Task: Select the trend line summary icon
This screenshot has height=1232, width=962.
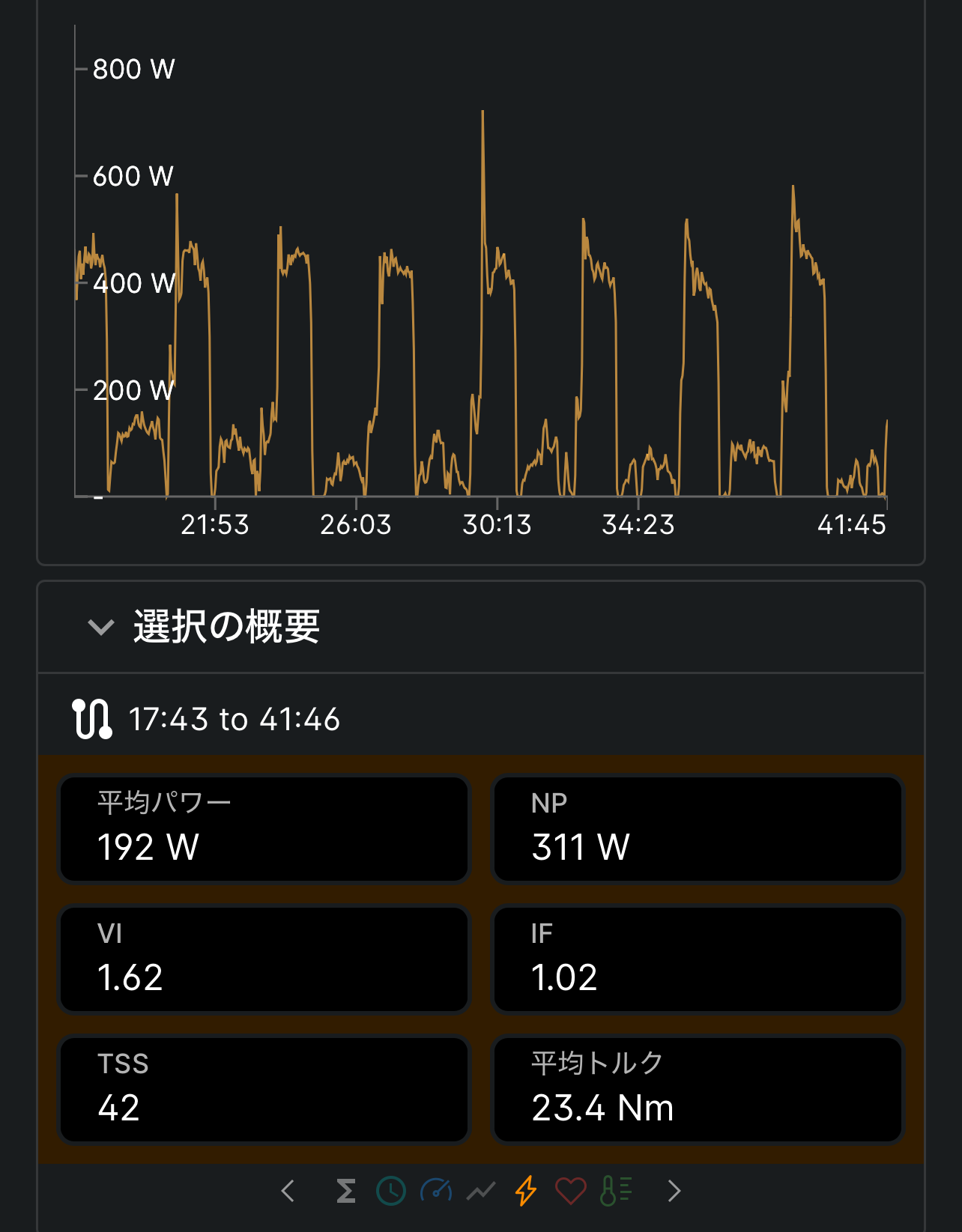Action: point(481,1191)
